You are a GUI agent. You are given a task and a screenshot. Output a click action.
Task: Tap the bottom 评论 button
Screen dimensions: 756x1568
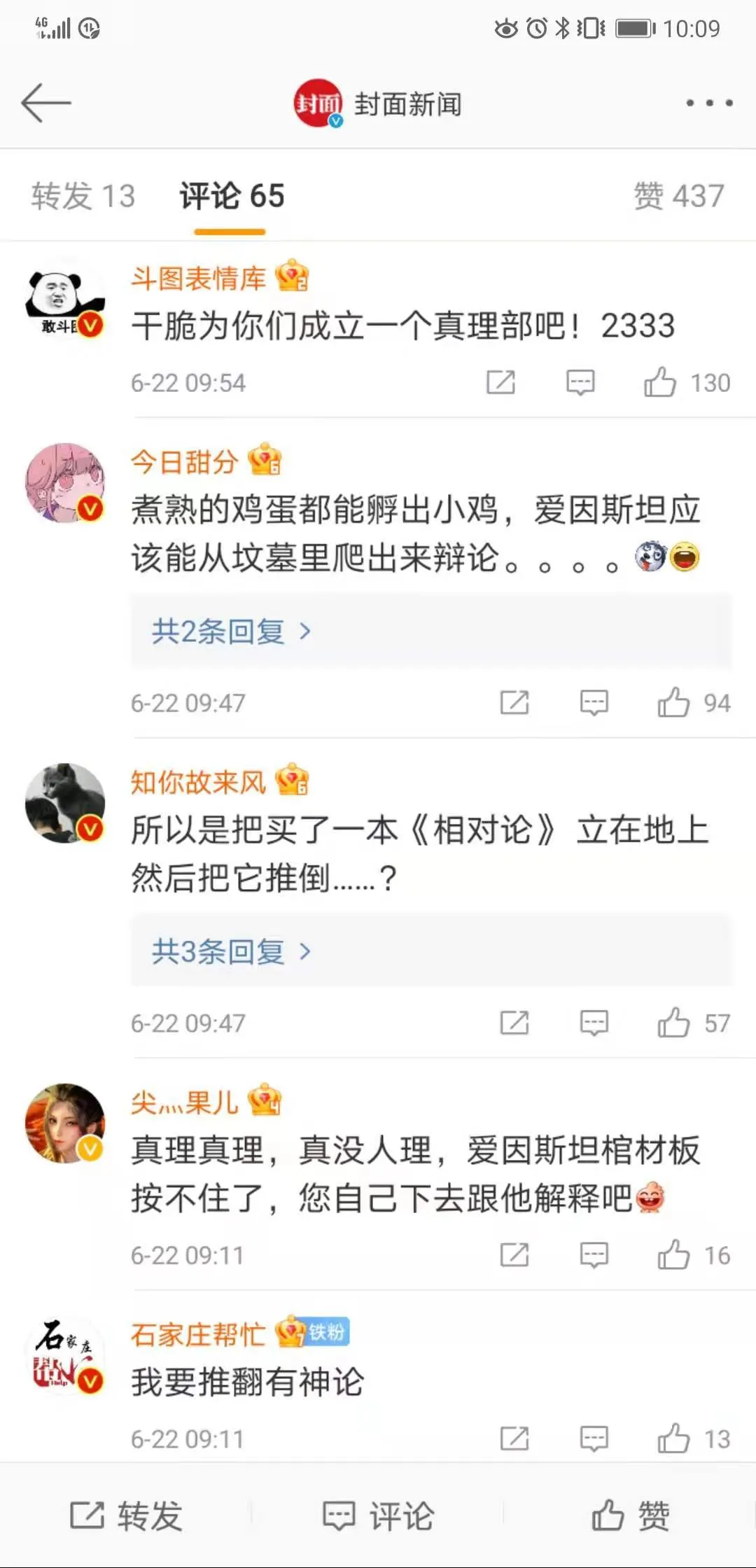(x=378, y=1516)
